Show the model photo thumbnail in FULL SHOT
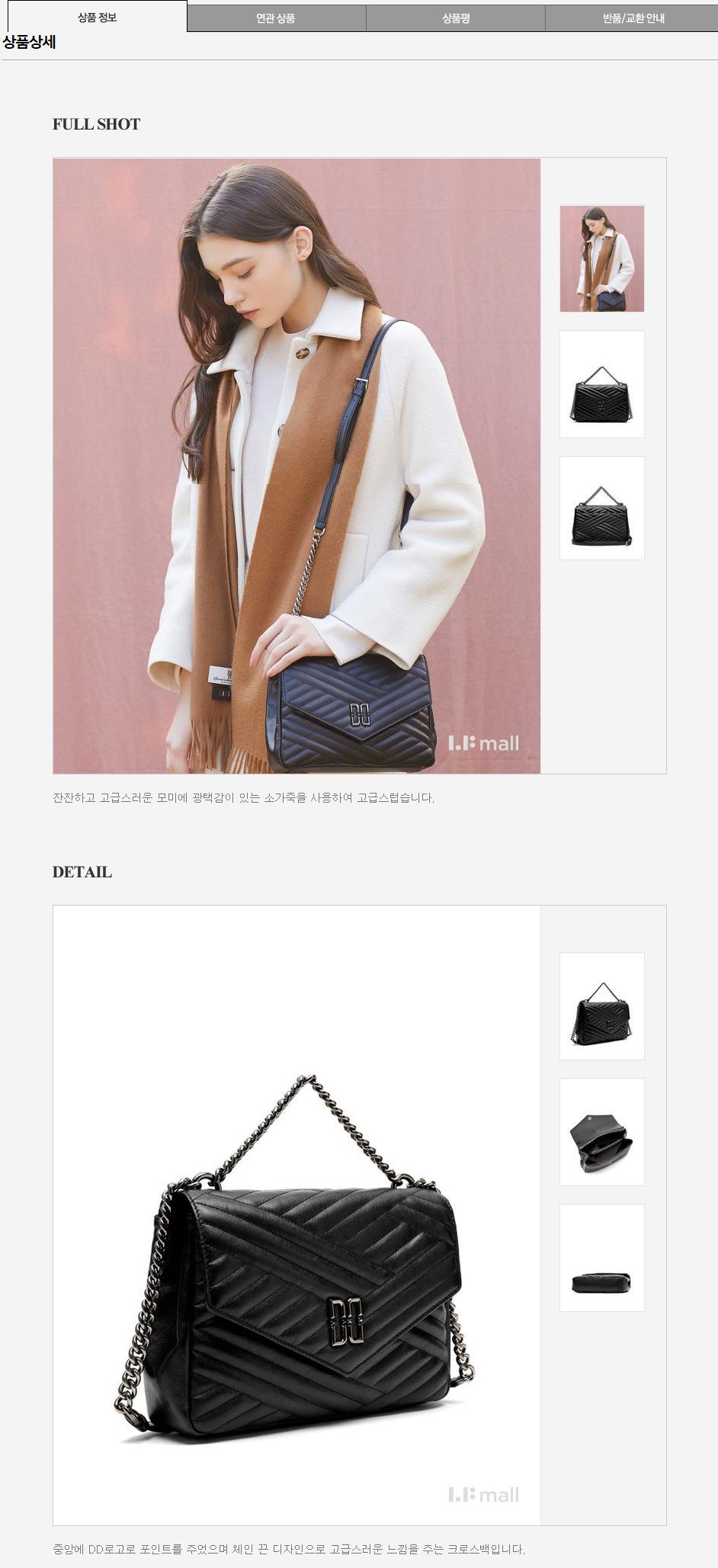Screen dimensions: 718x1568 point(601,258)
